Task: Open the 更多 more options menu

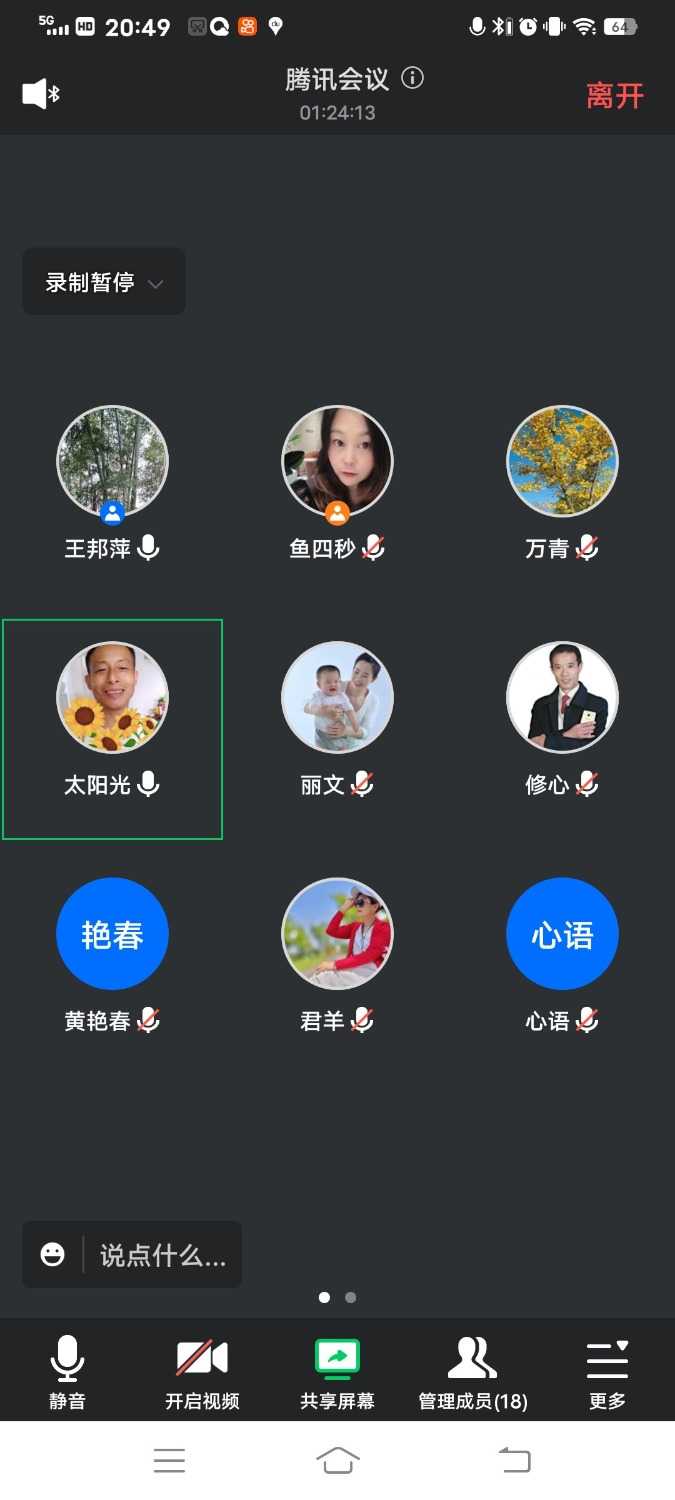Action: 607,1372
